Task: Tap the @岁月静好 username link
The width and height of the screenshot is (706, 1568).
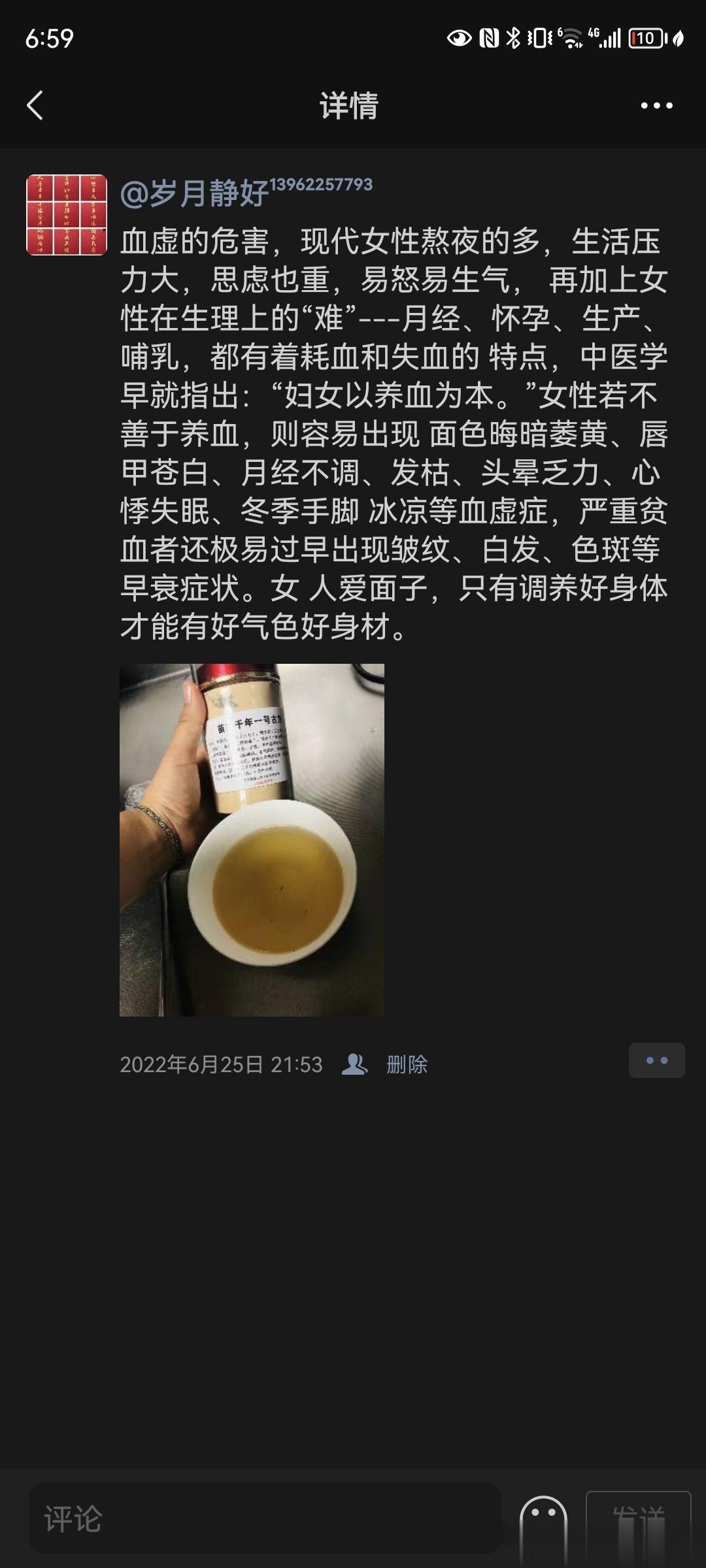Action: click(195, 193)
